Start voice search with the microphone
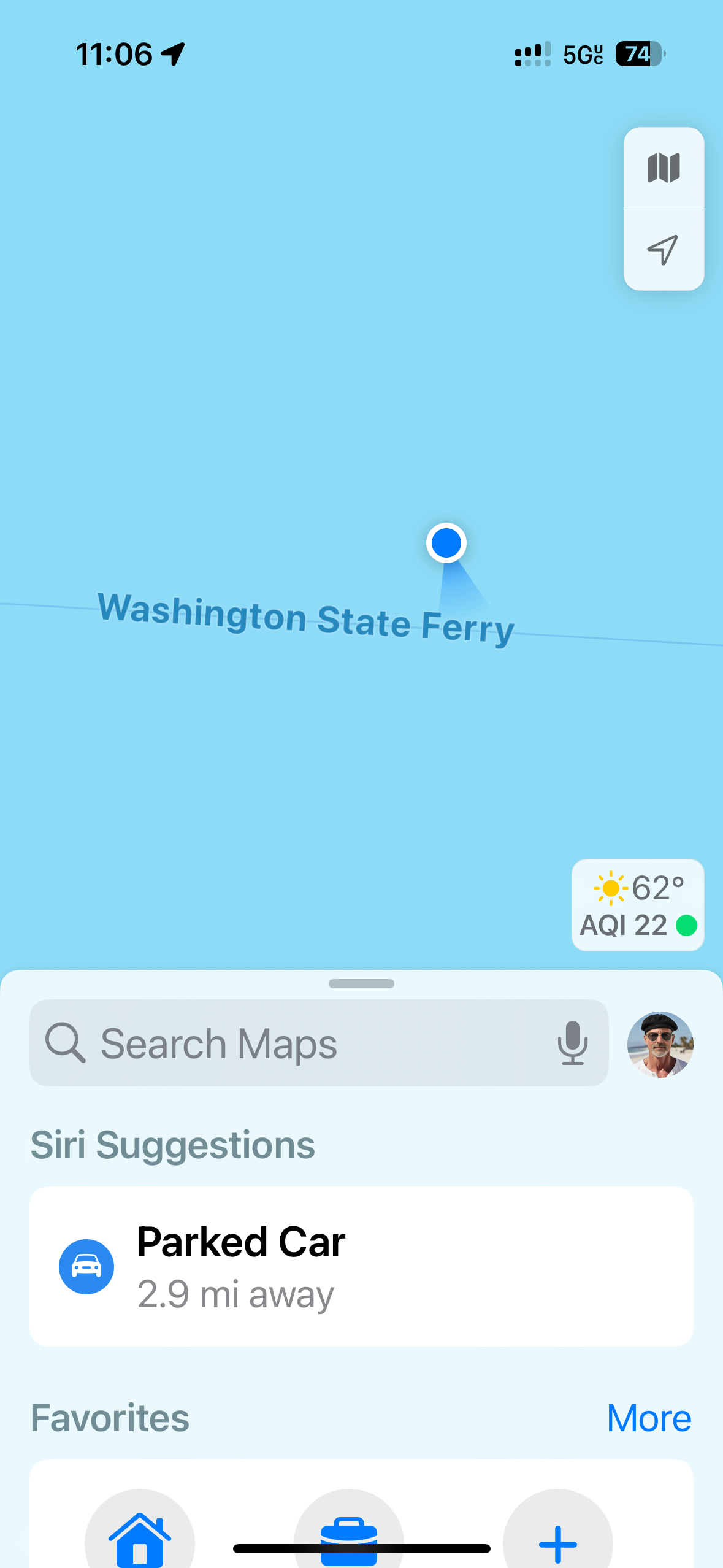This screenshot has height=1568, width=723. coord(573,1043)
